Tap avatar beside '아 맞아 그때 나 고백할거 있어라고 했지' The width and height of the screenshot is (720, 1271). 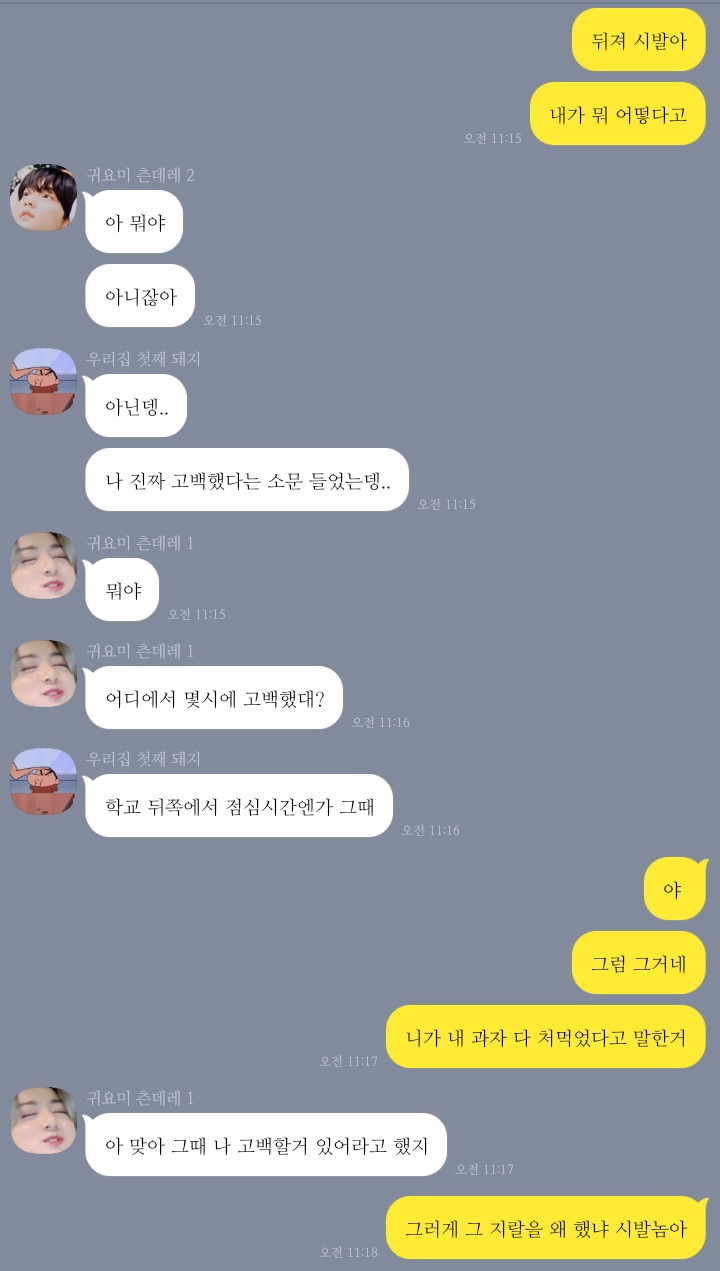(x=44, y=1120)
